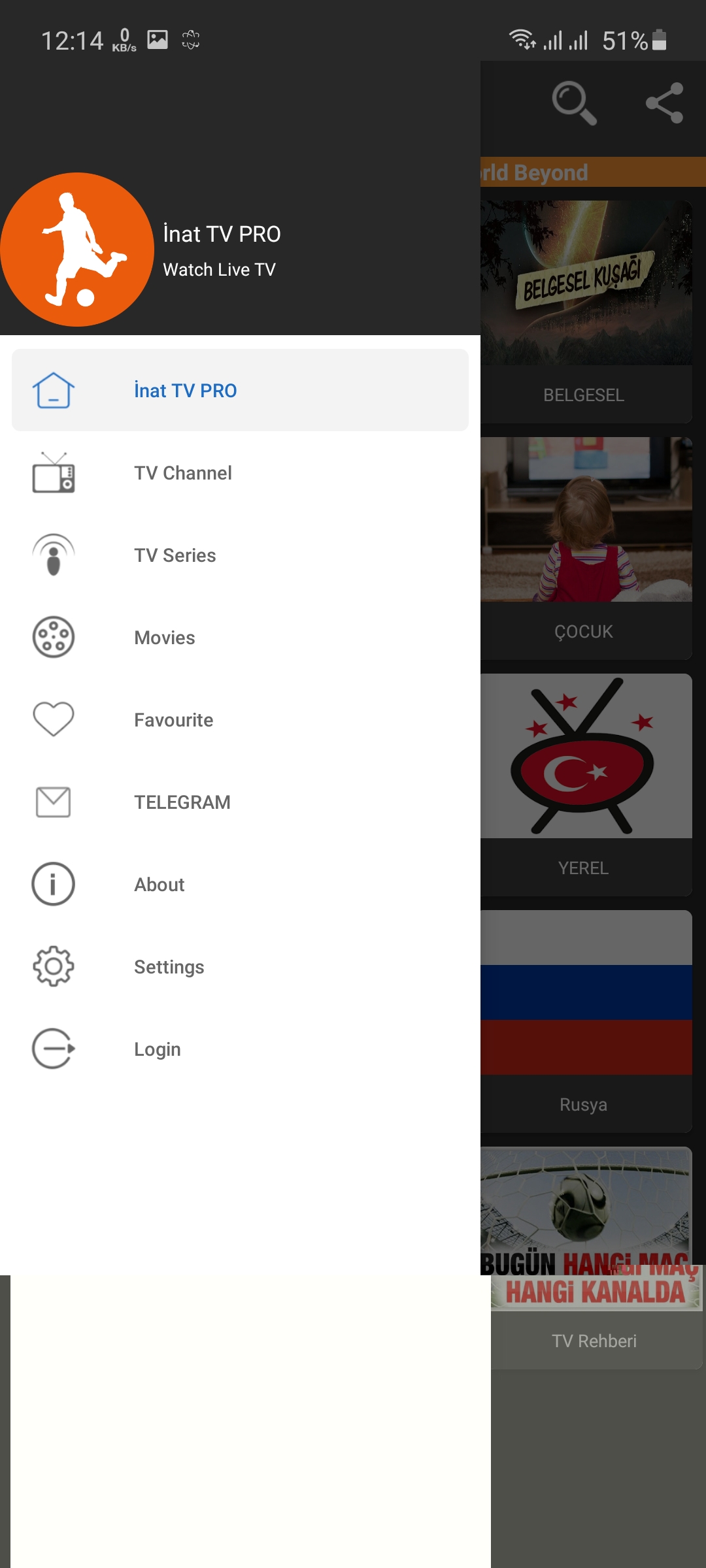
Task: Open the TELEGRAM drawer link
Action: [239, 802]
